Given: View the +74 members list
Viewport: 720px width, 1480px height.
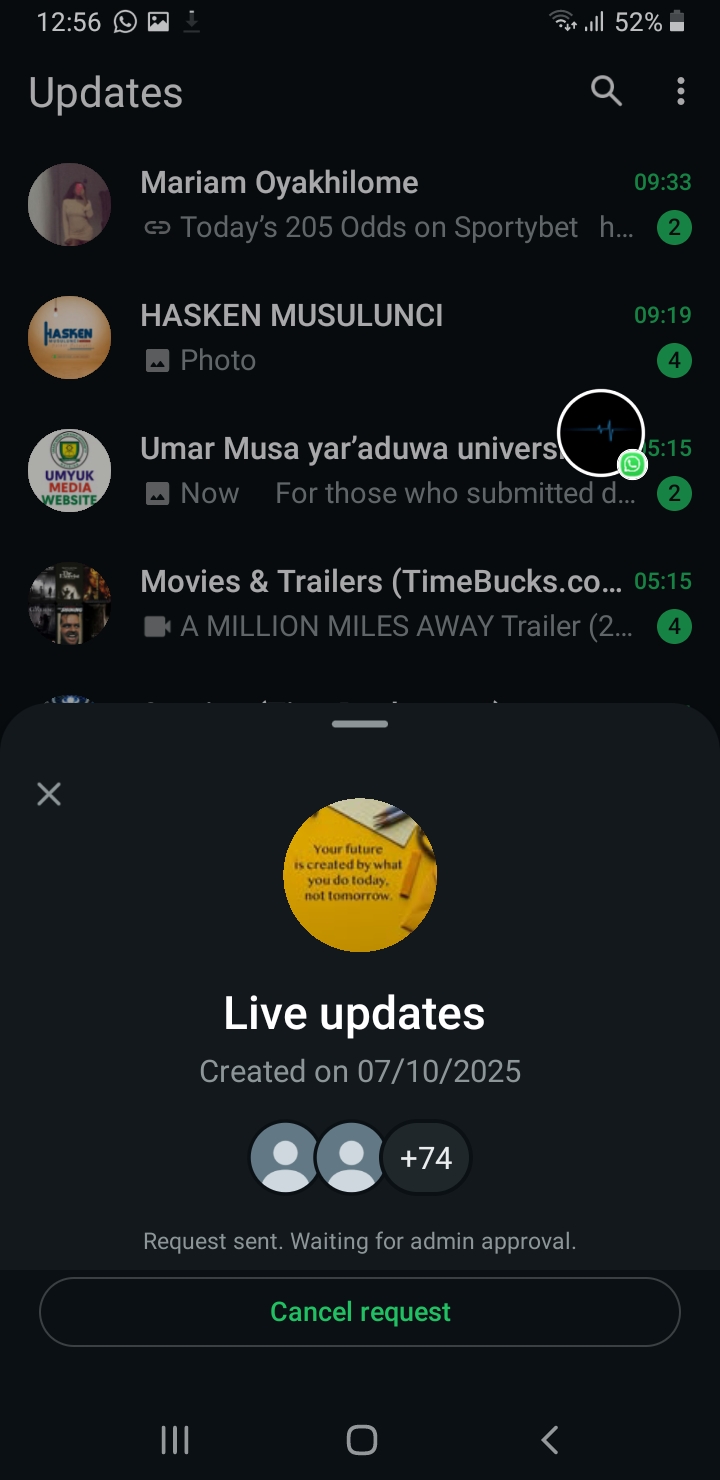Looking at the screenshot, I should [x=426, y=1158].
